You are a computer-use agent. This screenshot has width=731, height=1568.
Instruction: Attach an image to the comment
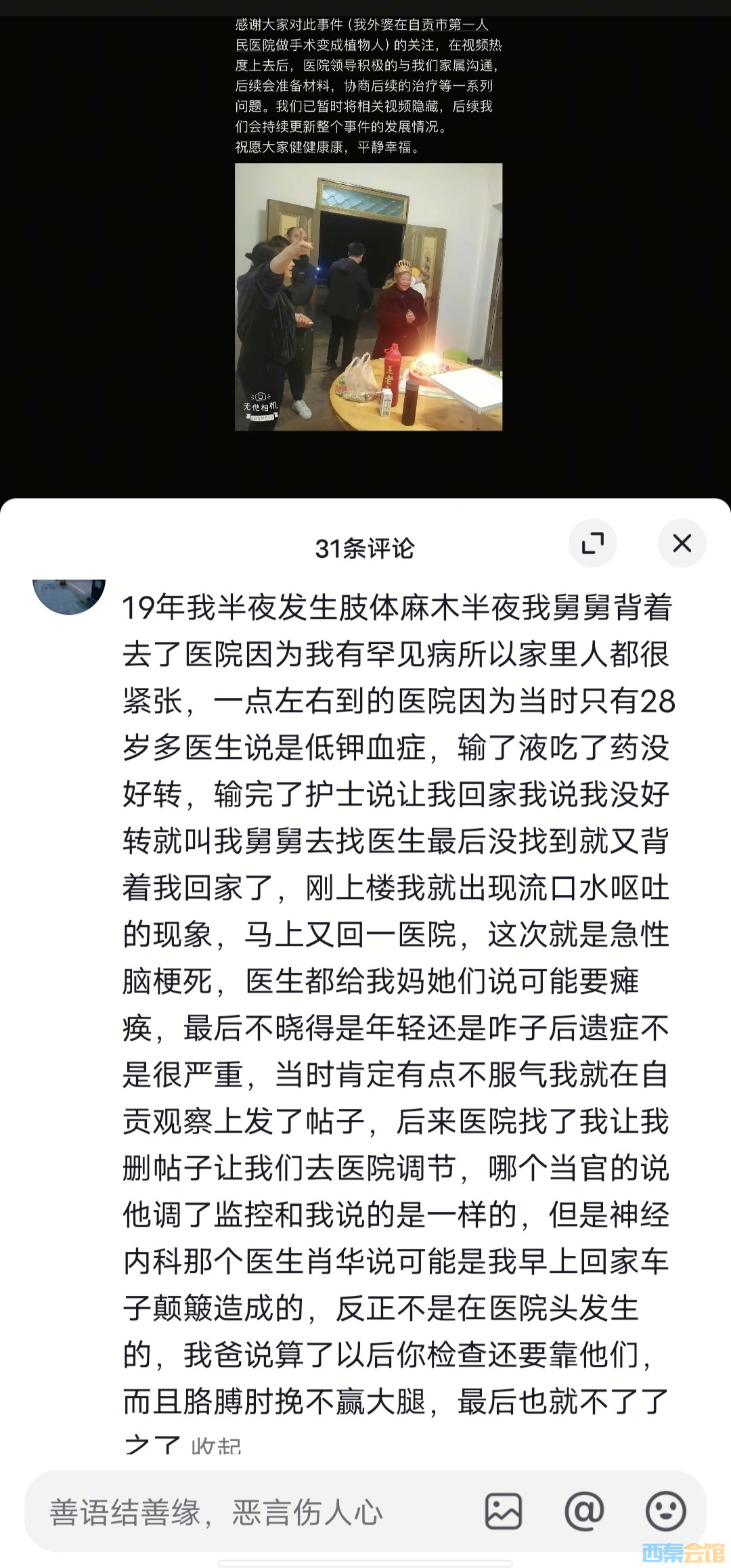click(504, 1511)
